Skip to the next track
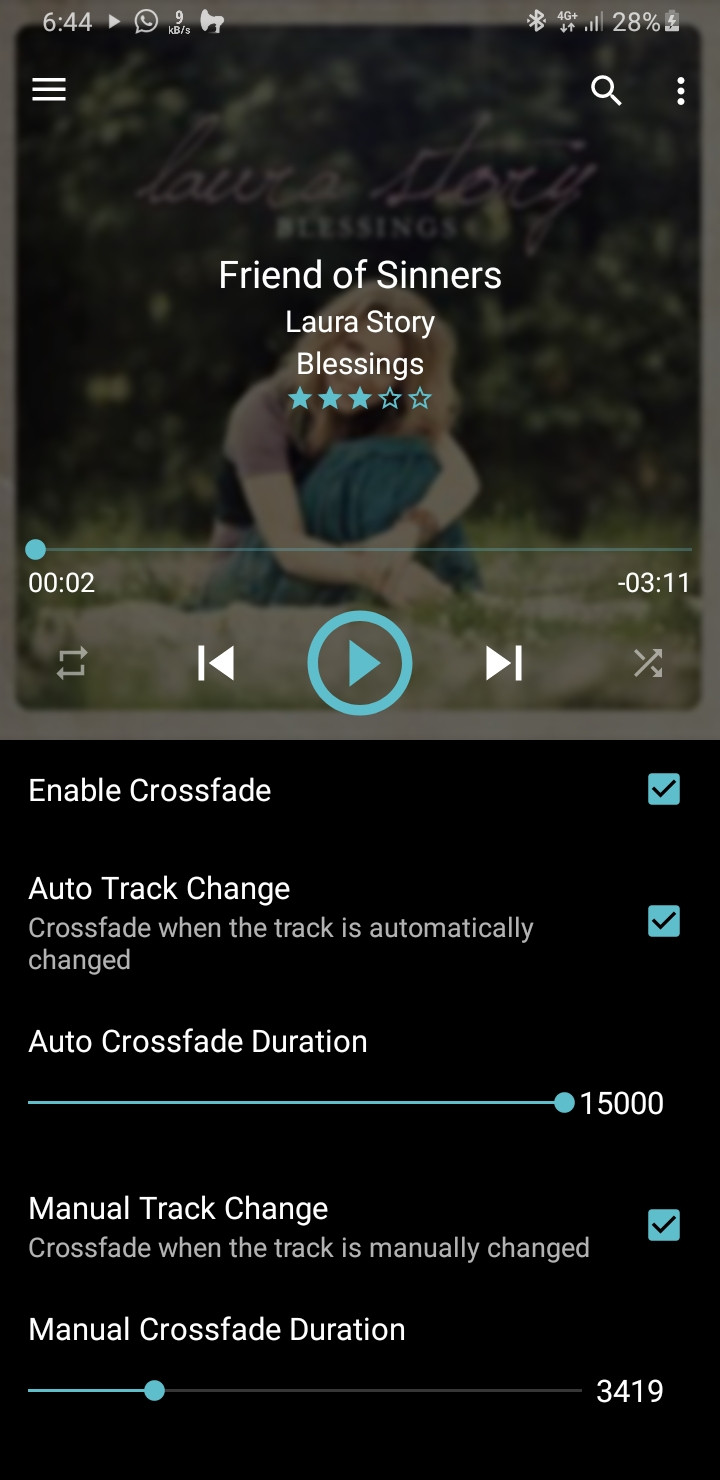 [502, 662]
